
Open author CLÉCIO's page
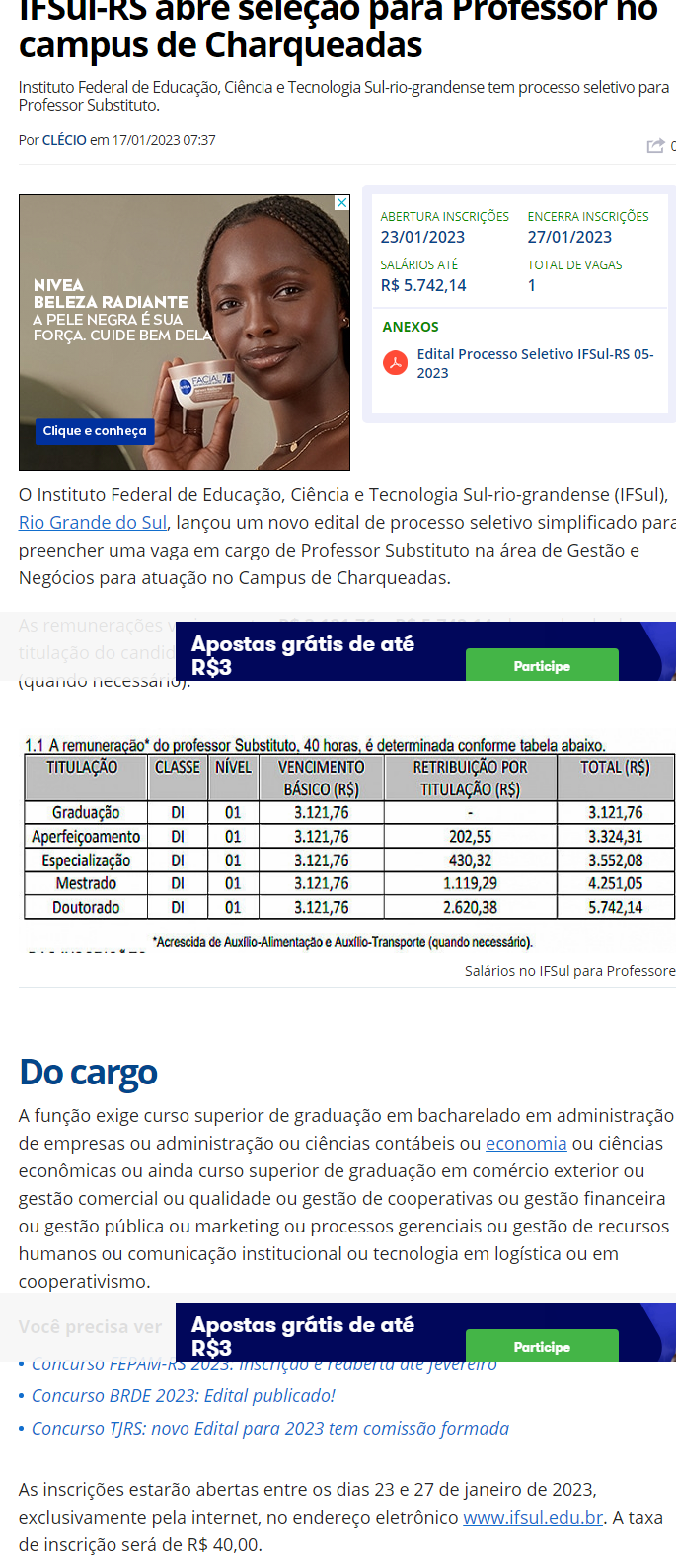pos(64,140)
